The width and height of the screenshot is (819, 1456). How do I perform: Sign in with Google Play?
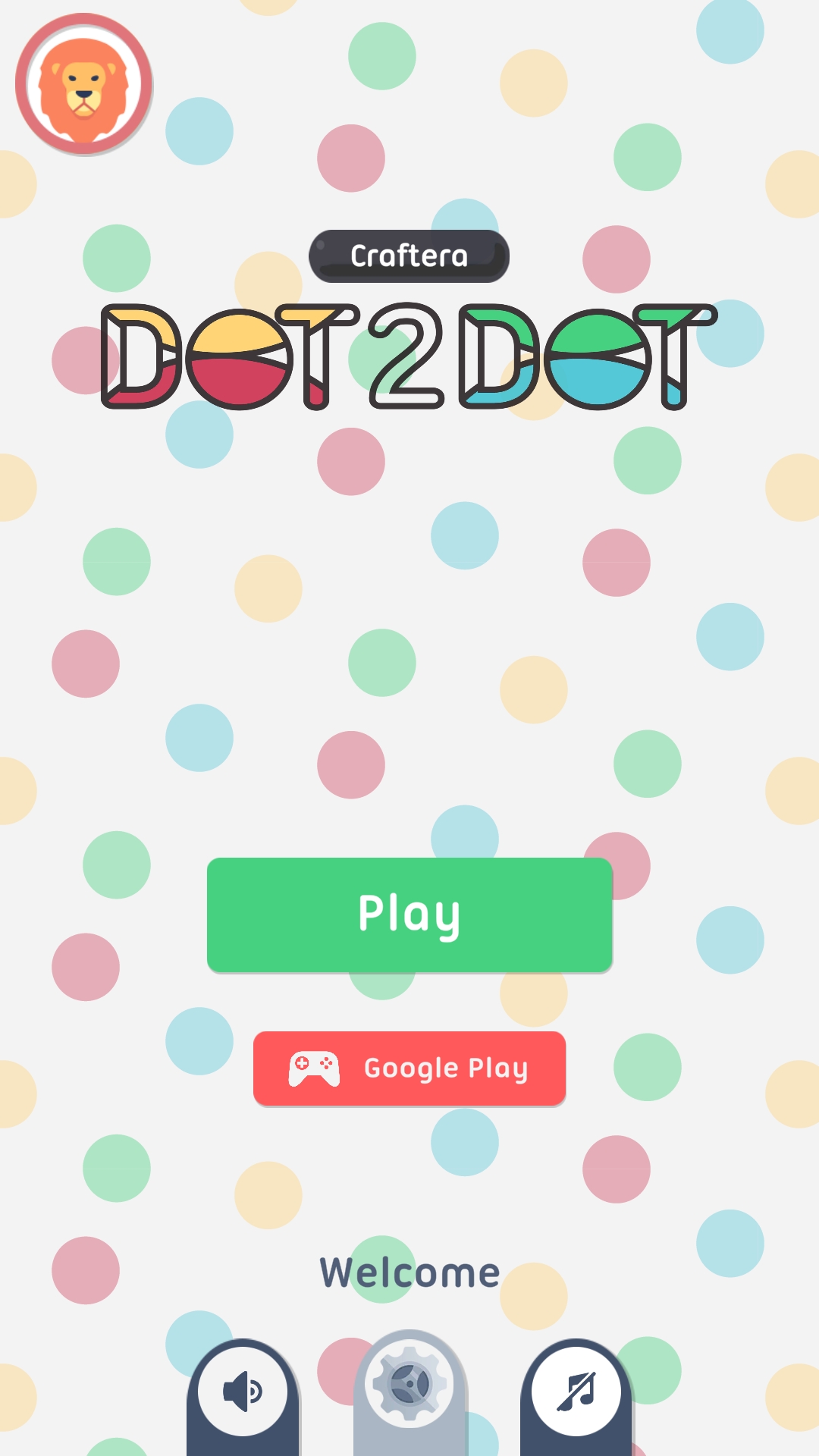point(409,1068)
